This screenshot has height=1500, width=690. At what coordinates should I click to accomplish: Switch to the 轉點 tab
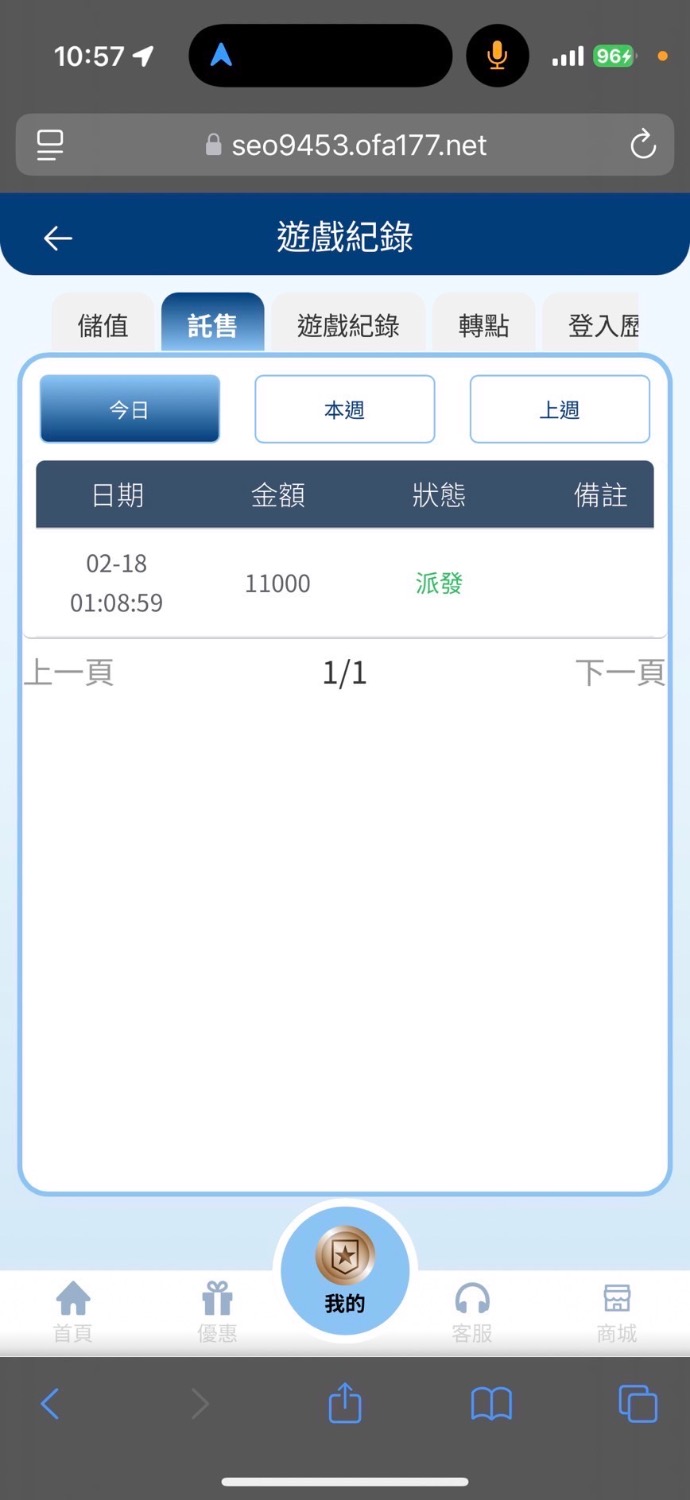point(483,325)
